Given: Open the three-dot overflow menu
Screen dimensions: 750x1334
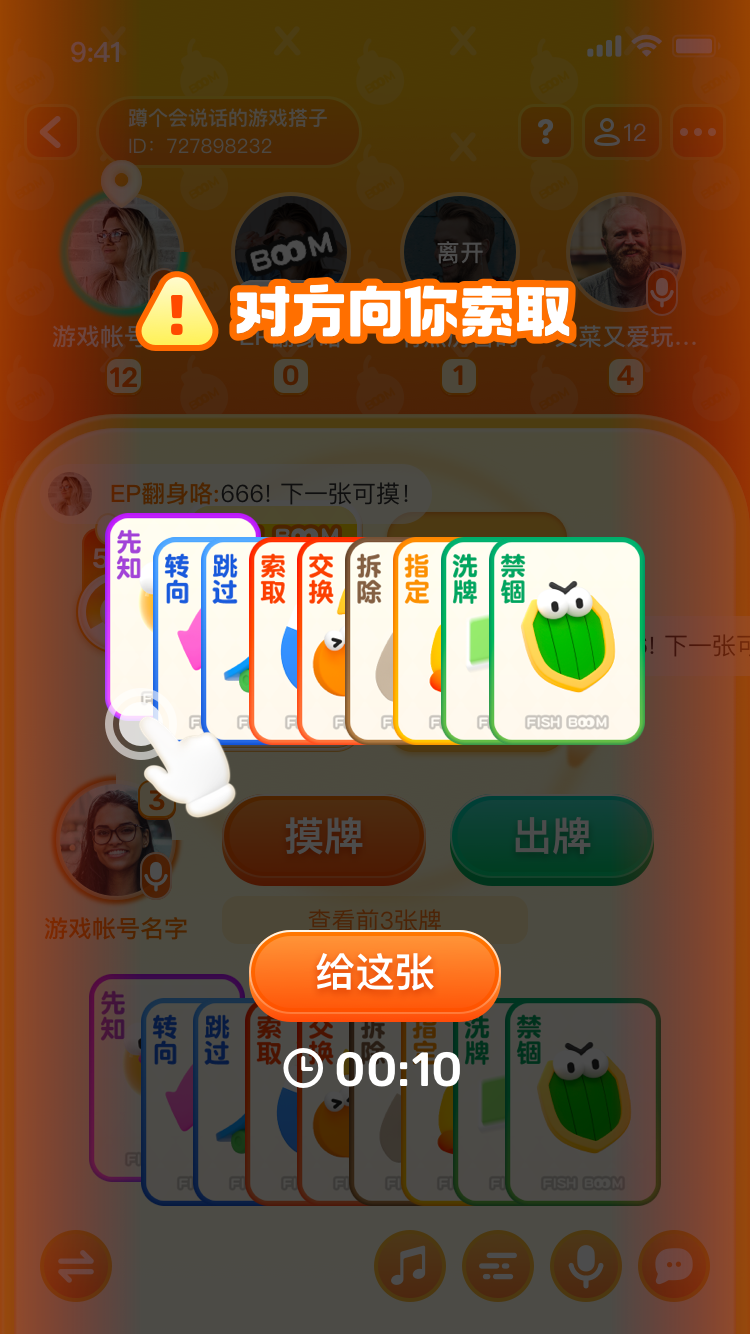Looking at the screenshot, I should [698, 132].
